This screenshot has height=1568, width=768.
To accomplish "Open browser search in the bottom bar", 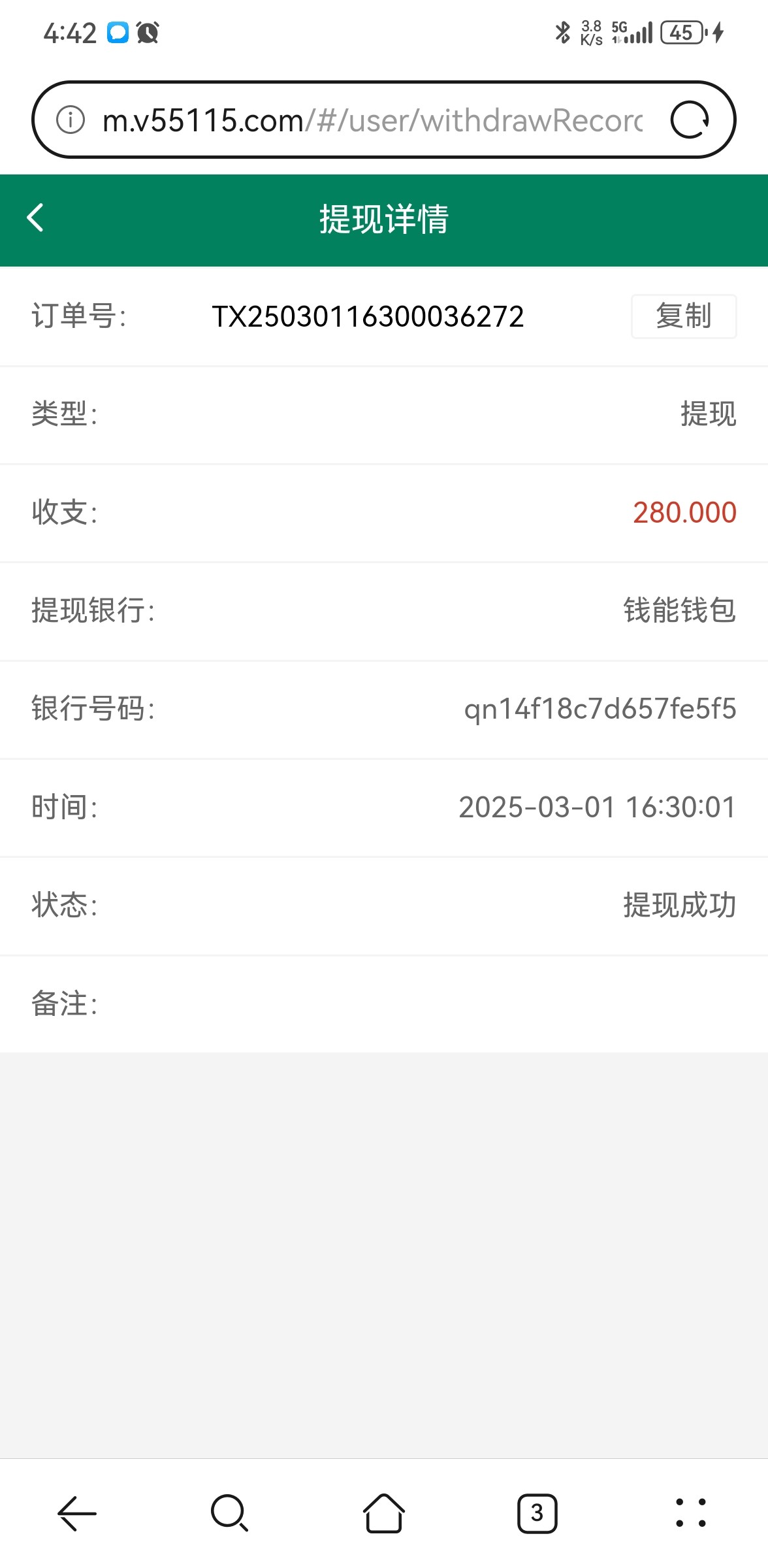I will point(230,1513).
